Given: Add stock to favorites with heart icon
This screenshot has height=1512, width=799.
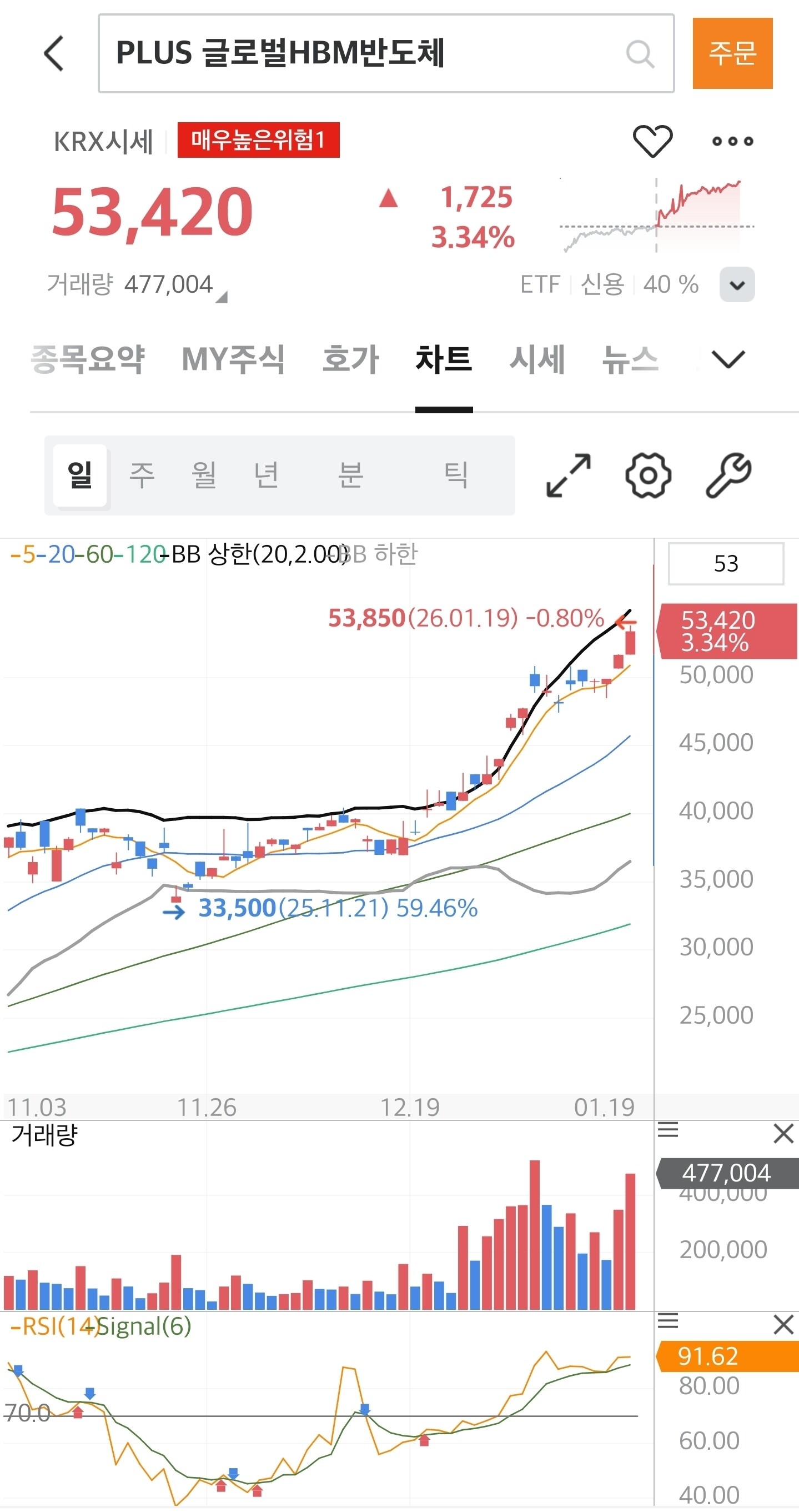Looking at the screenshot, I should click(652, 141).
